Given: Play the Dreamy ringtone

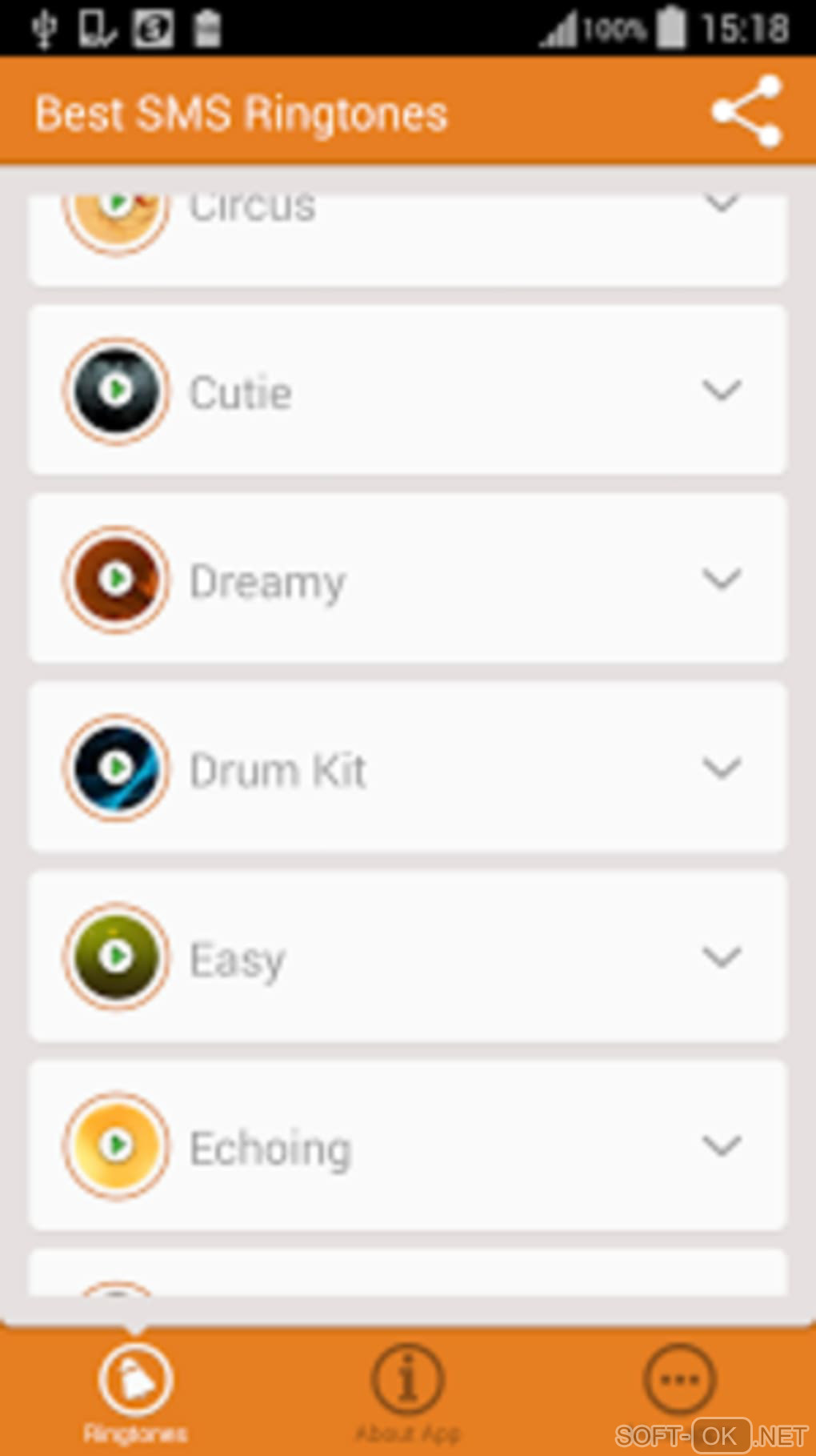Looking at the screenshot, I should [x=117, y=579].
